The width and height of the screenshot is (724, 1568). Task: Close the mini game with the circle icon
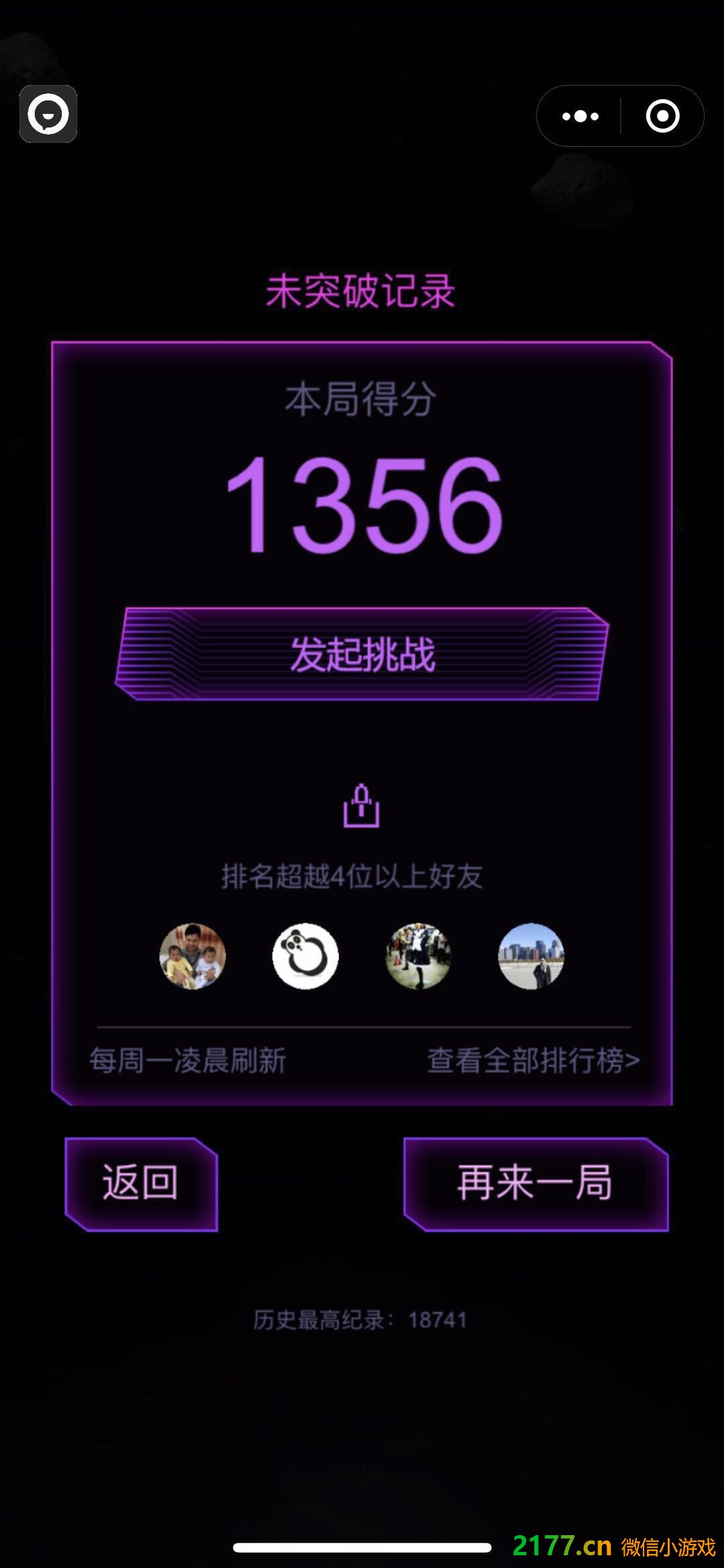click(662, 116)
